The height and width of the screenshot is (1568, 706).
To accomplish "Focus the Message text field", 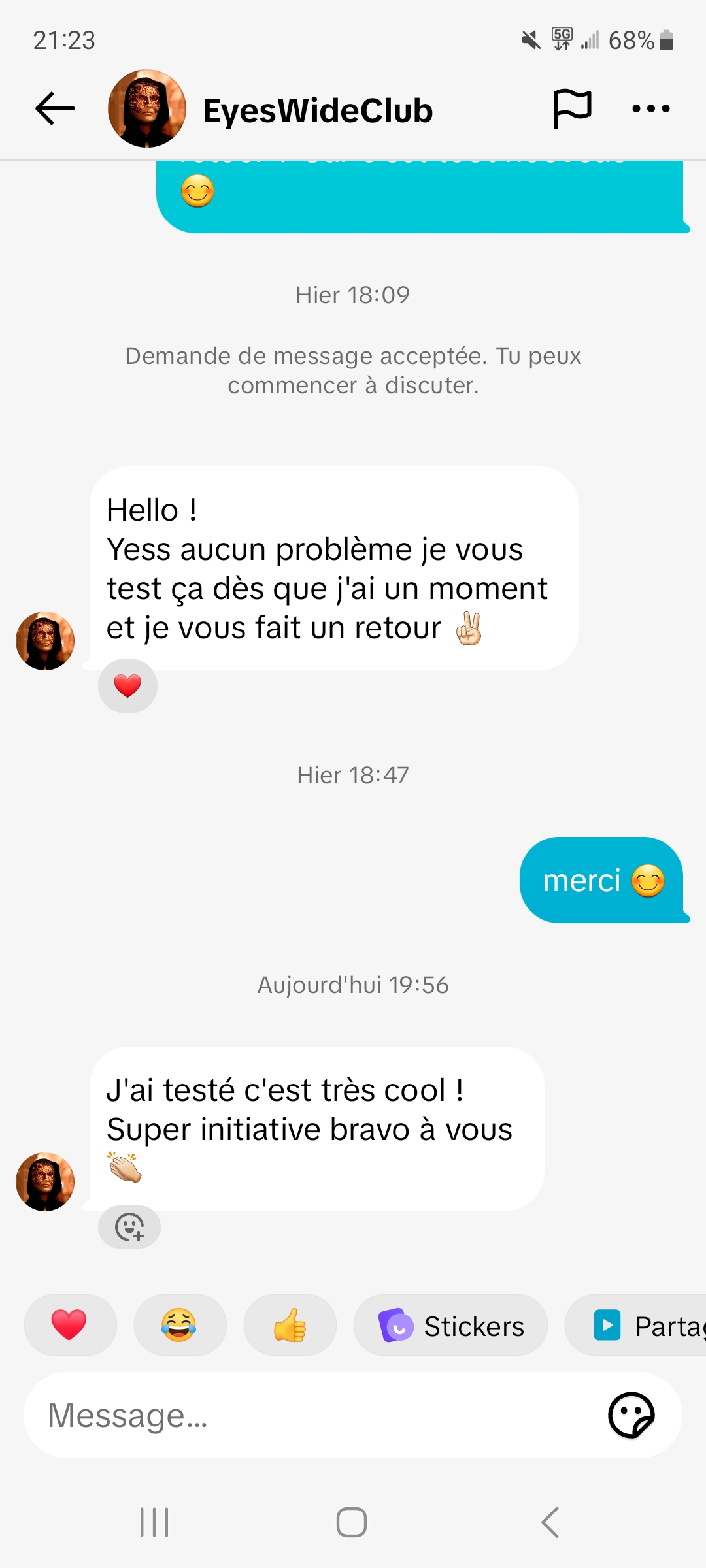I will (x=314, y=1415).
